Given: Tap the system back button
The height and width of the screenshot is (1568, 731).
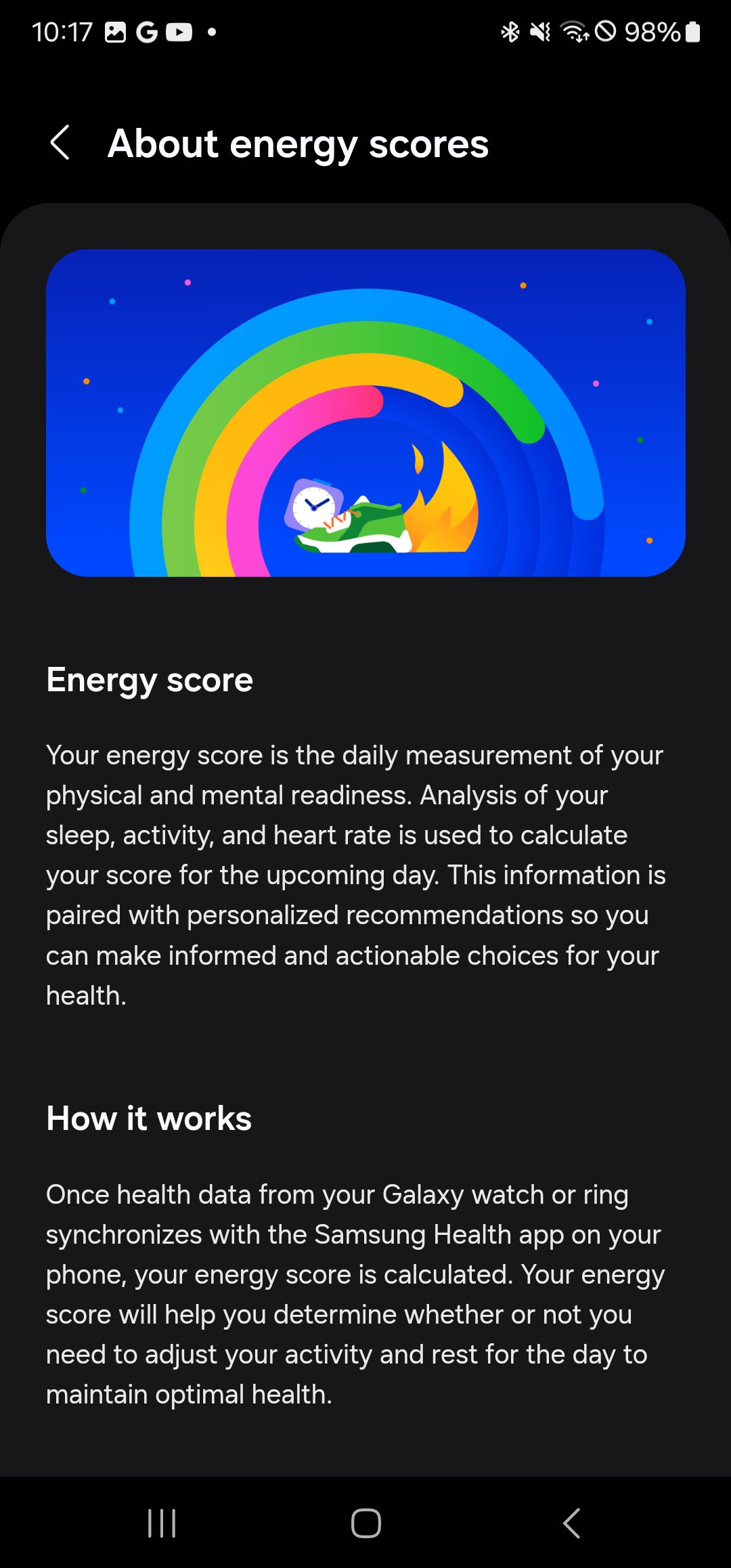Looking at the screenshot, I should pos(571,1523).
